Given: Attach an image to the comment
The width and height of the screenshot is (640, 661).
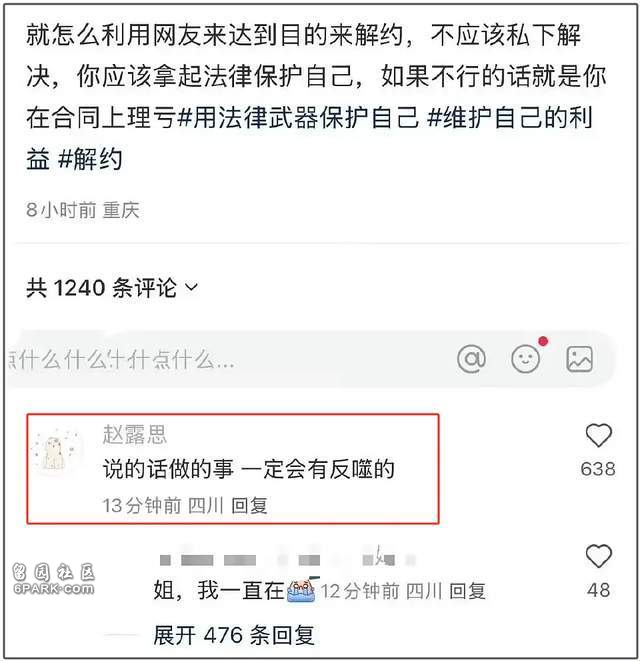Looking at the screenshot, I should click(x=580, y=359).
